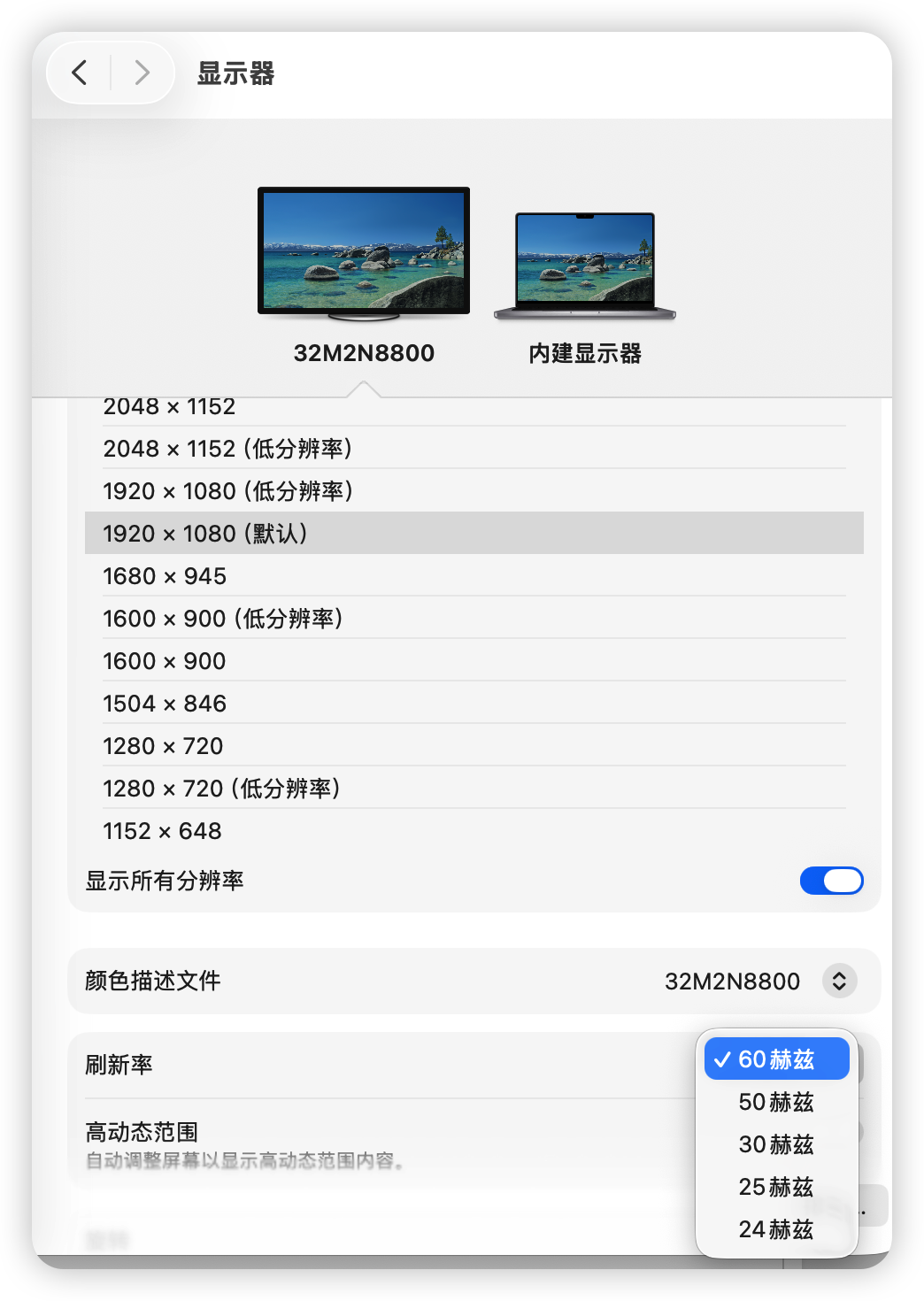Open the 颜色描述文件 color profile dropdown
This screenshot has height=1301, width=924.
838,981
